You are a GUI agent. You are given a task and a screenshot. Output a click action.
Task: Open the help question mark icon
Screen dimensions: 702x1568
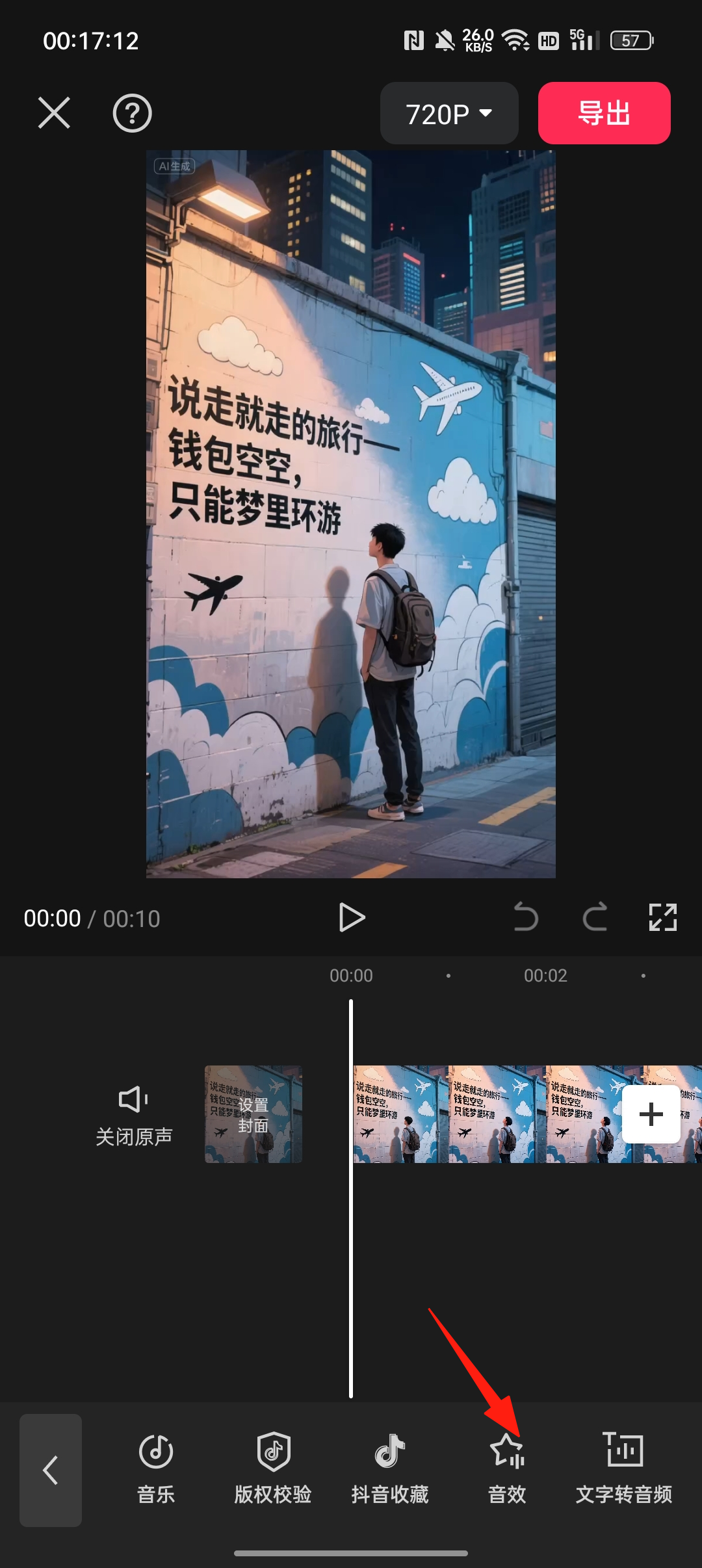pyautogui.click(x=132, y=113)
